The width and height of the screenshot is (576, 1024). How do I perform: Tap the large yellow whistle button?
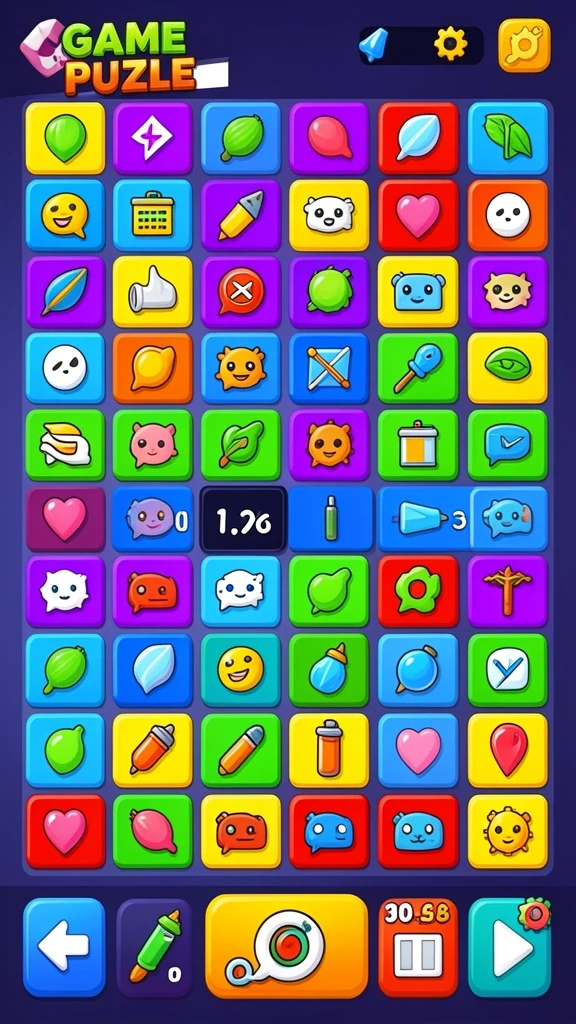287,946
